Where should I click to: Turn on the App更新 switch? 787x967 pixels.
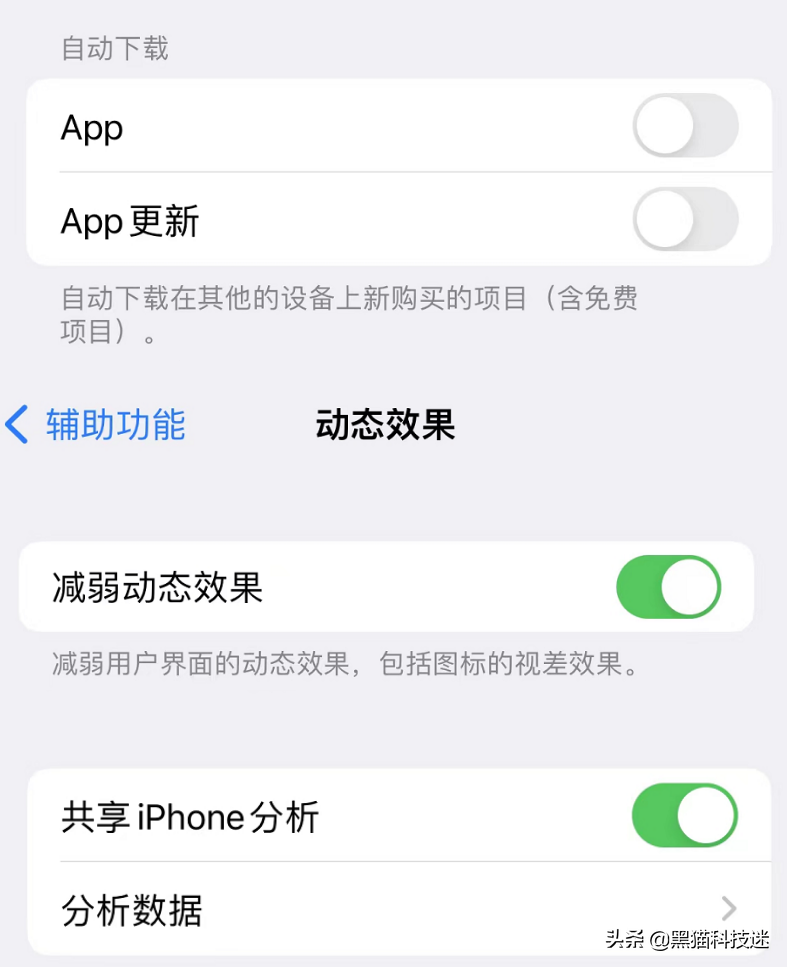pyautogui.click(x=685, y=219)
